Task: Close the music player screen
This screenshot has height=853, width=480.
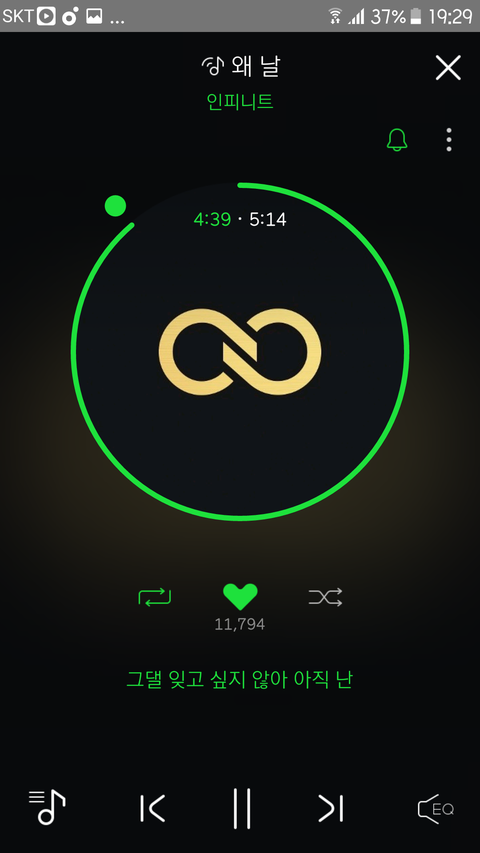Action: click(448, 68)
